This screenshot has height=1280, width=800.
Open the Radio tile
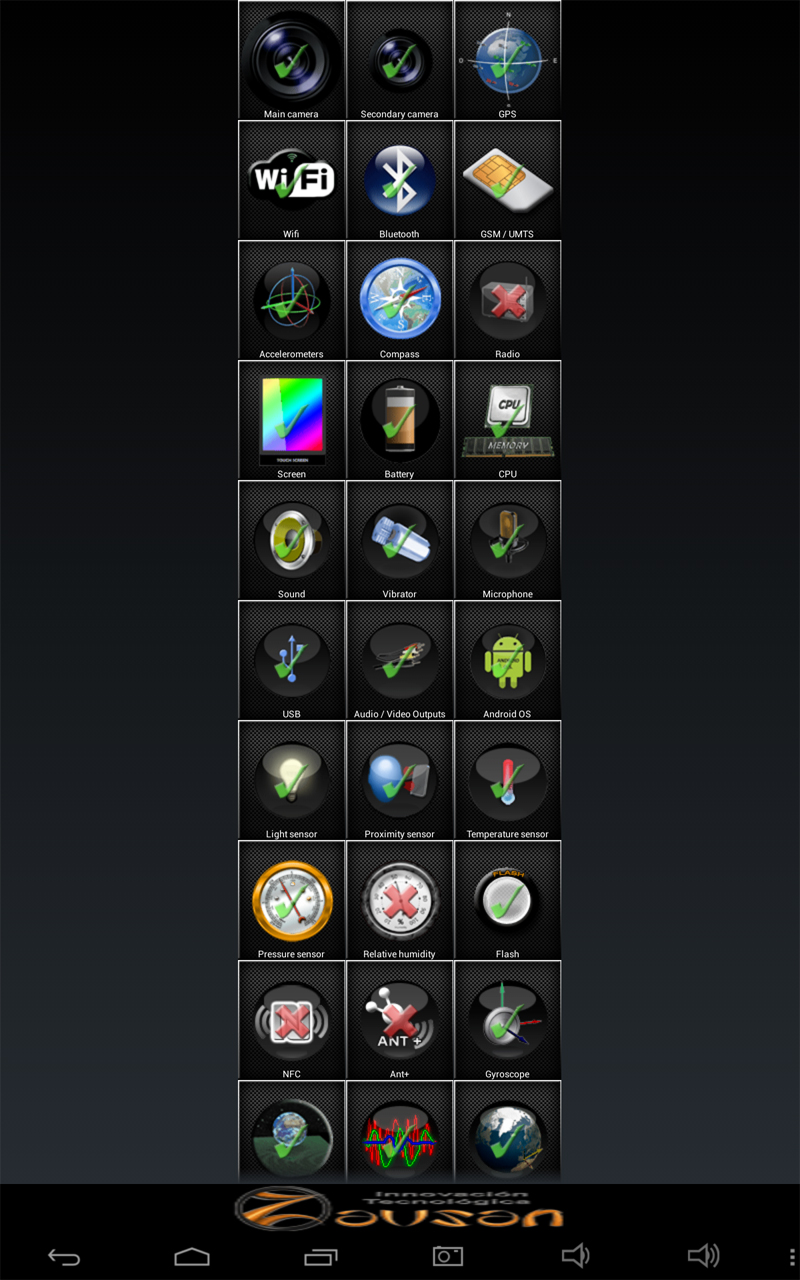pos(507,300)
